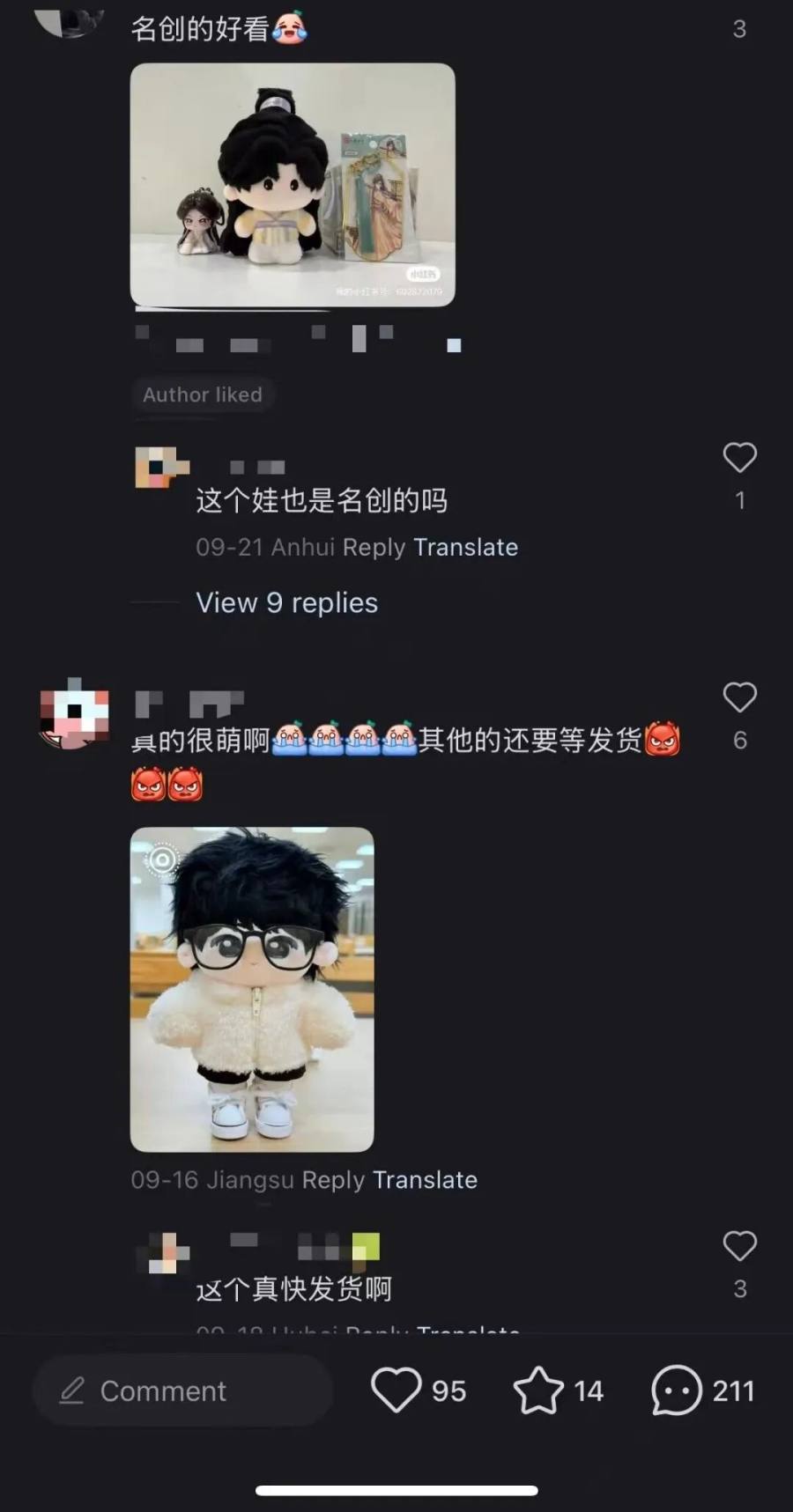The width and height of the screenshot is (793, 1512).
Task: Open the glasses plush doll photo
Action: pos(252,989)
